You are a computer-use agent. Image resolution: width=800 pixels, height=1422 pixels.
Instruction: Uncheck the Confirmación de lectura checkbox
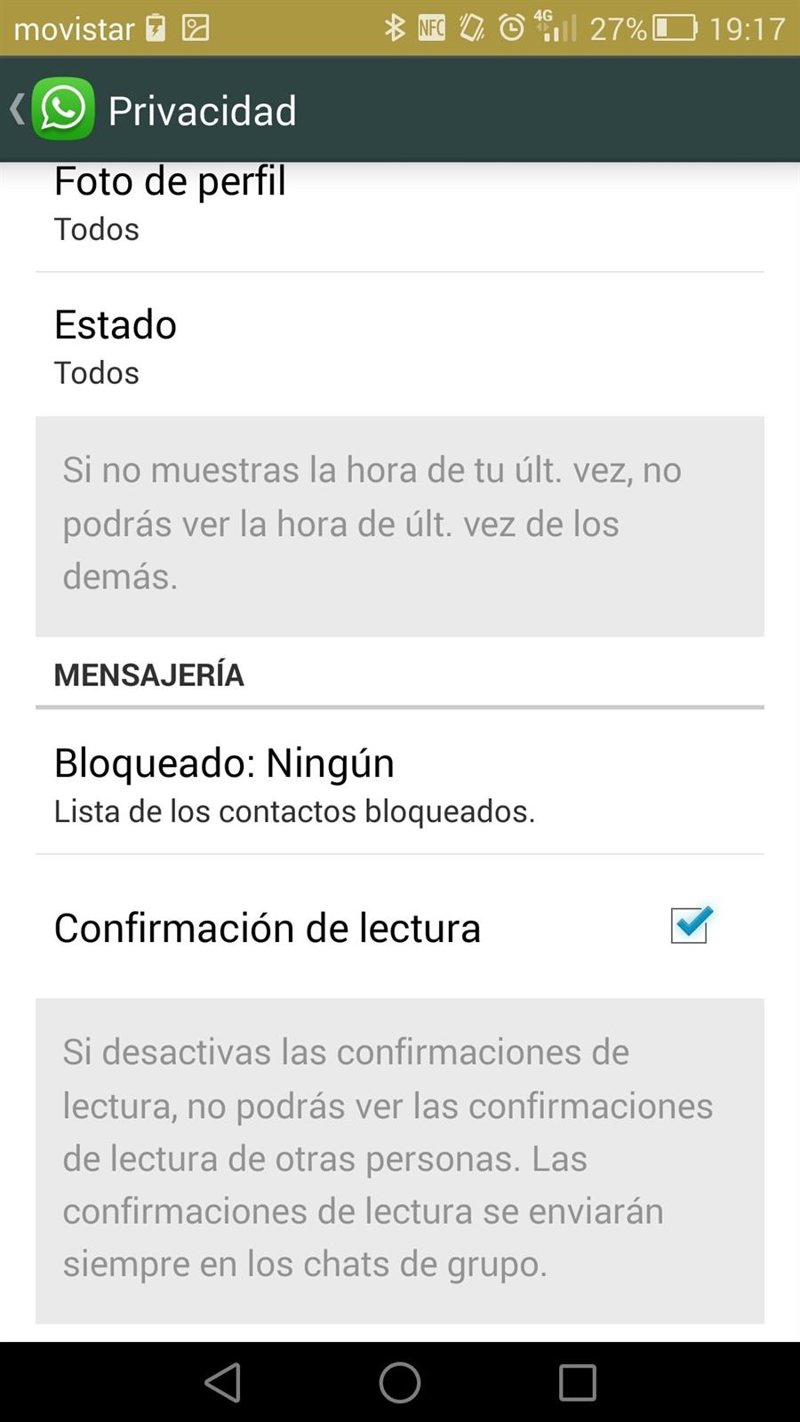point(689,926)
